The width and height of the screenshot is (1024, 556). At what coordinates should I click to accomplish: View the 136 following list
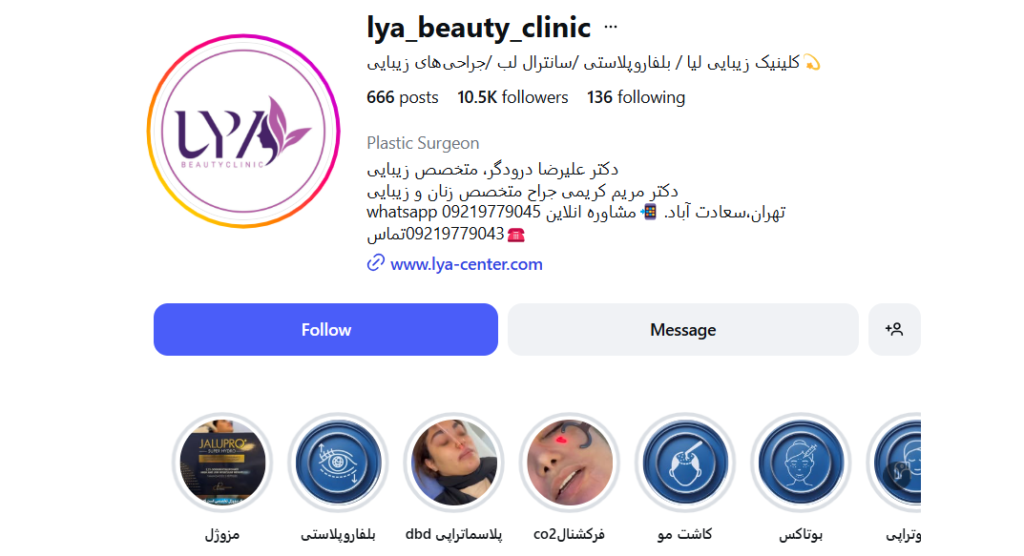tap(636, 97)
